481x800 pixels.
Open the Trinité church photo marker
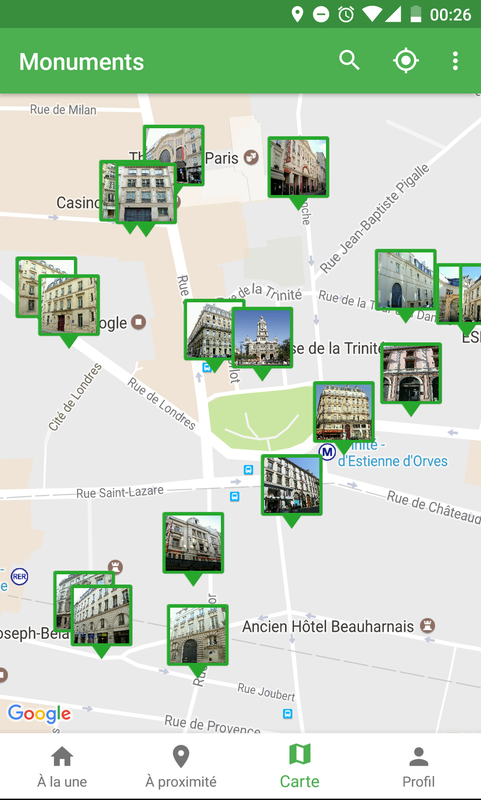[x=262, y=338]
